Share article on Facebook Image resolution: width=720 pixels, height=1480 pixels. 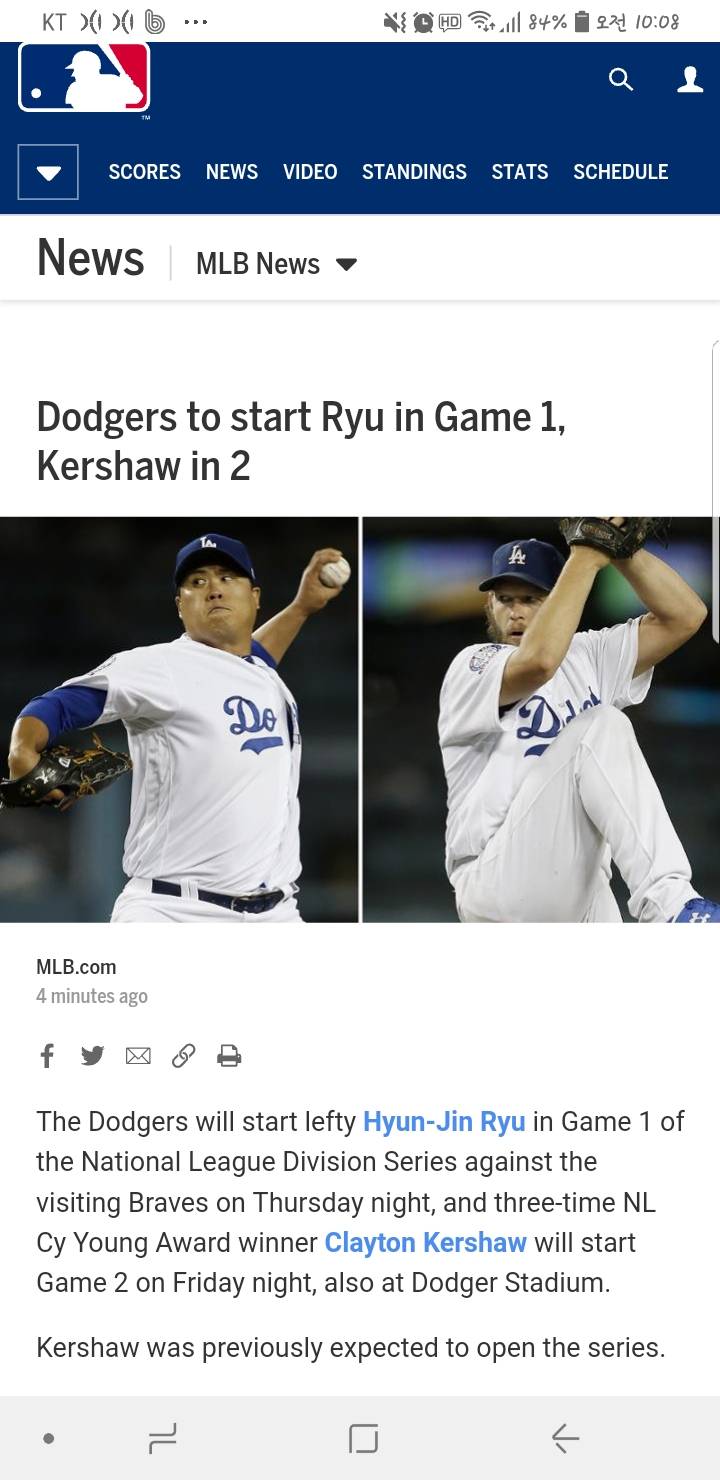point(47,1055)
